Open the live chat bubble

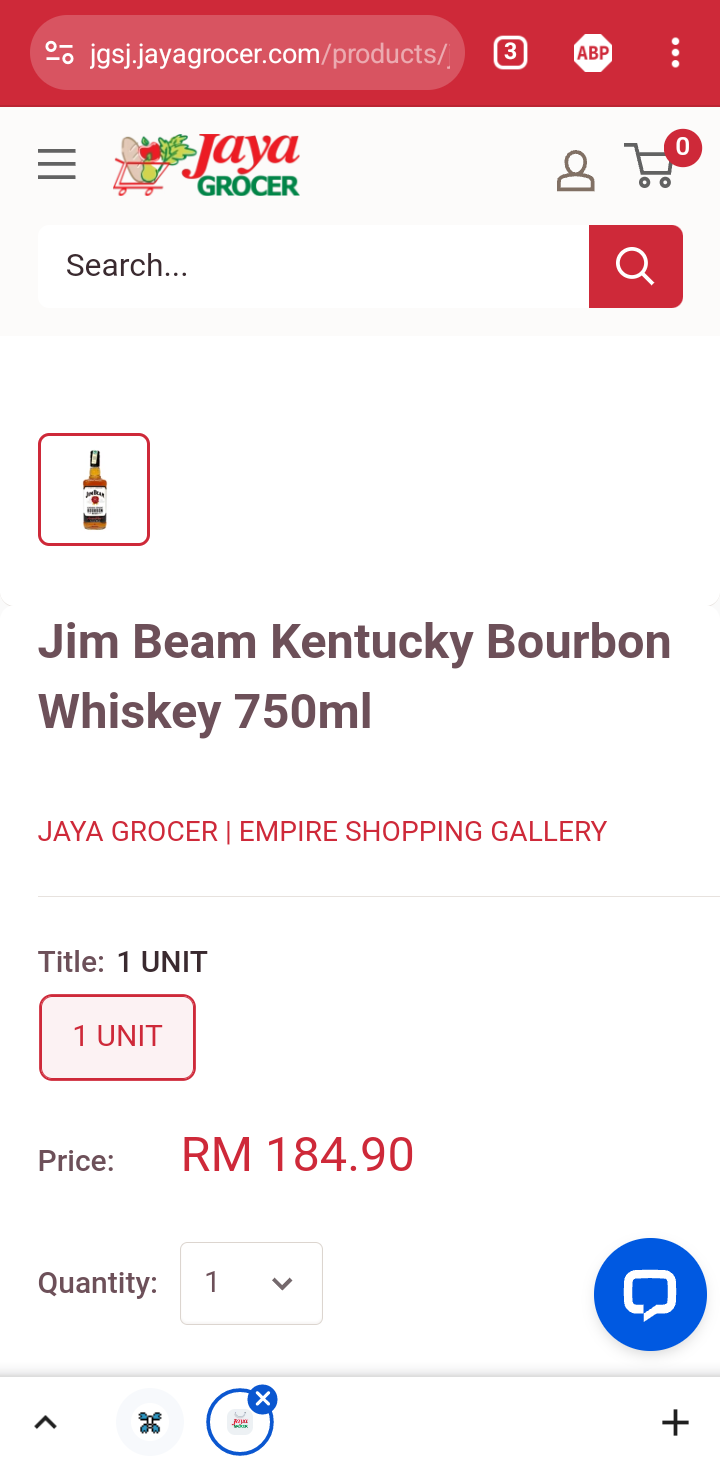pyautogui.click(x=650, y=1295)
